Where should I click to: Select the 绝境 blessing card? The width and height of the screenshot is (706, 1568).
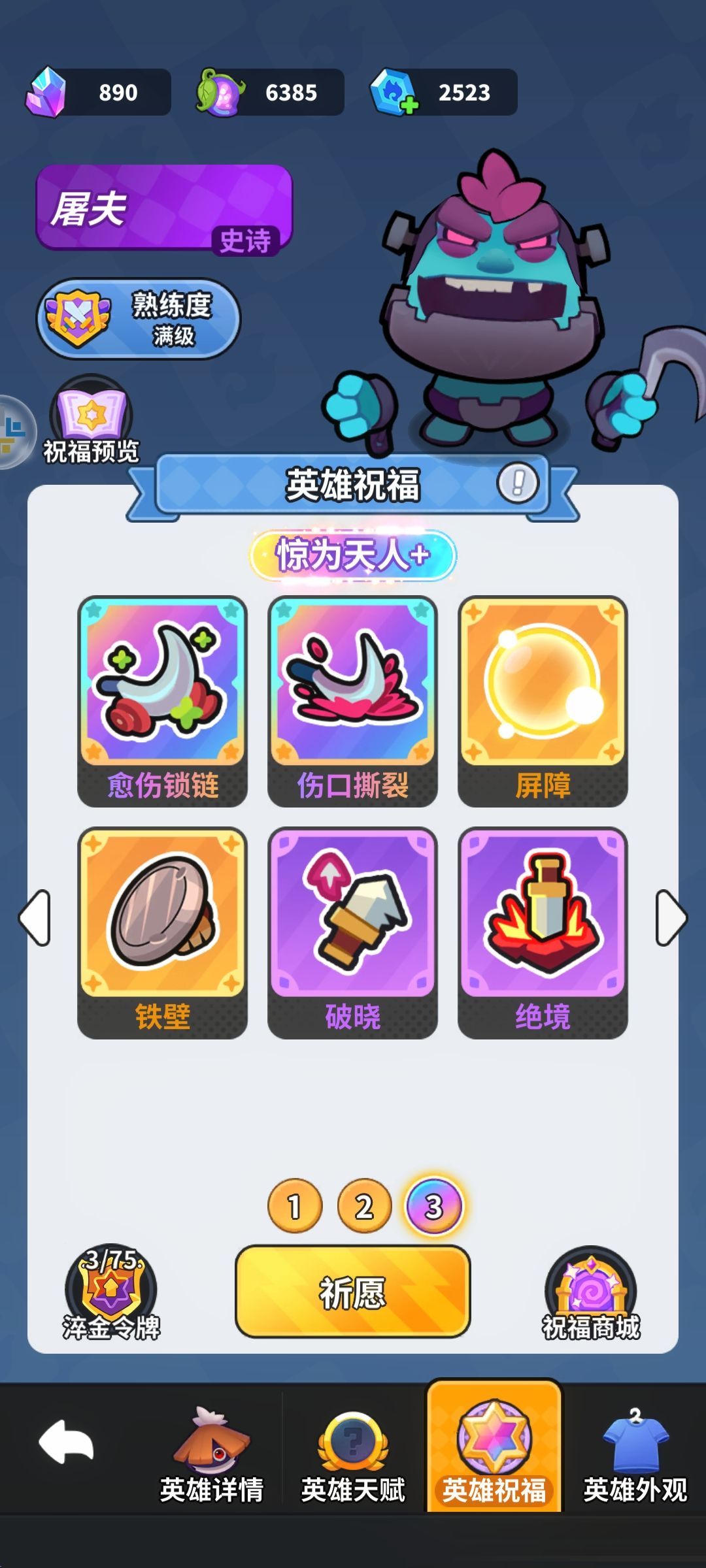tap(541, 915)
